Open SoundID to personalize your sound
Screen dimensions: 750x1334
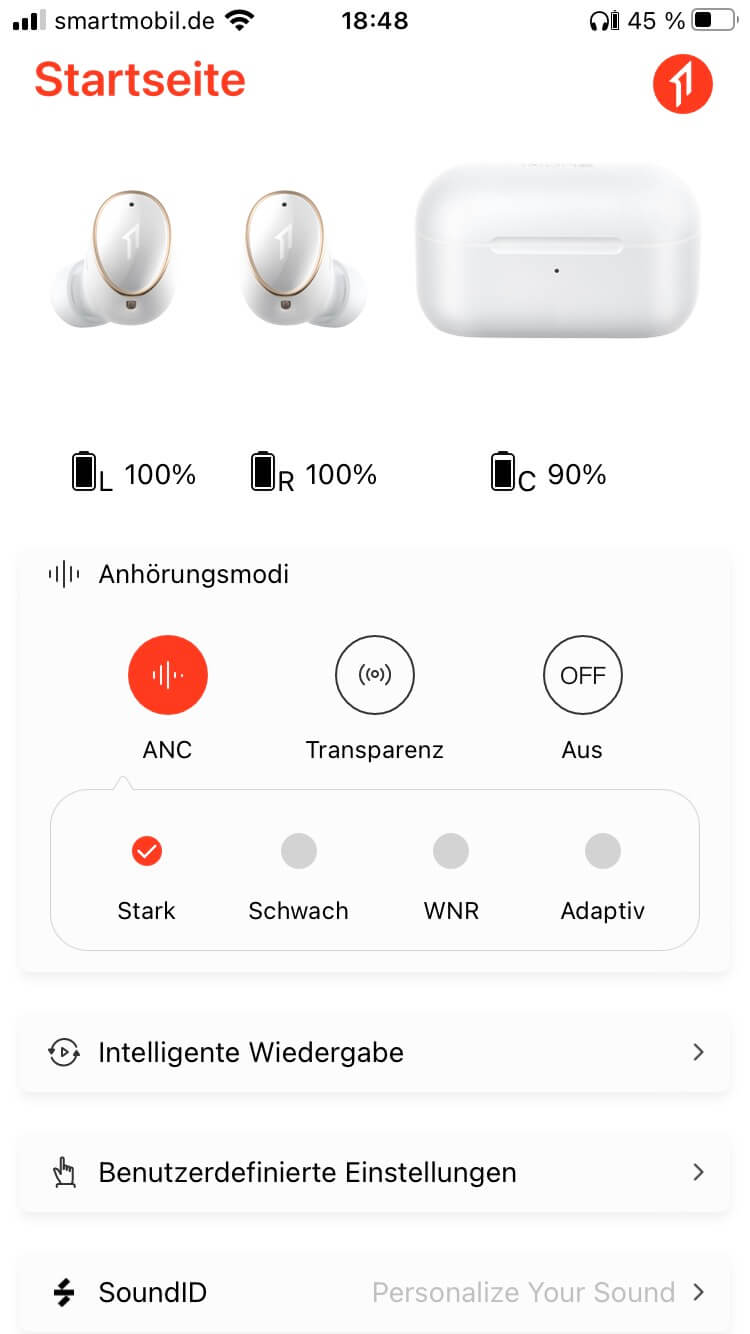[374, 1292]
